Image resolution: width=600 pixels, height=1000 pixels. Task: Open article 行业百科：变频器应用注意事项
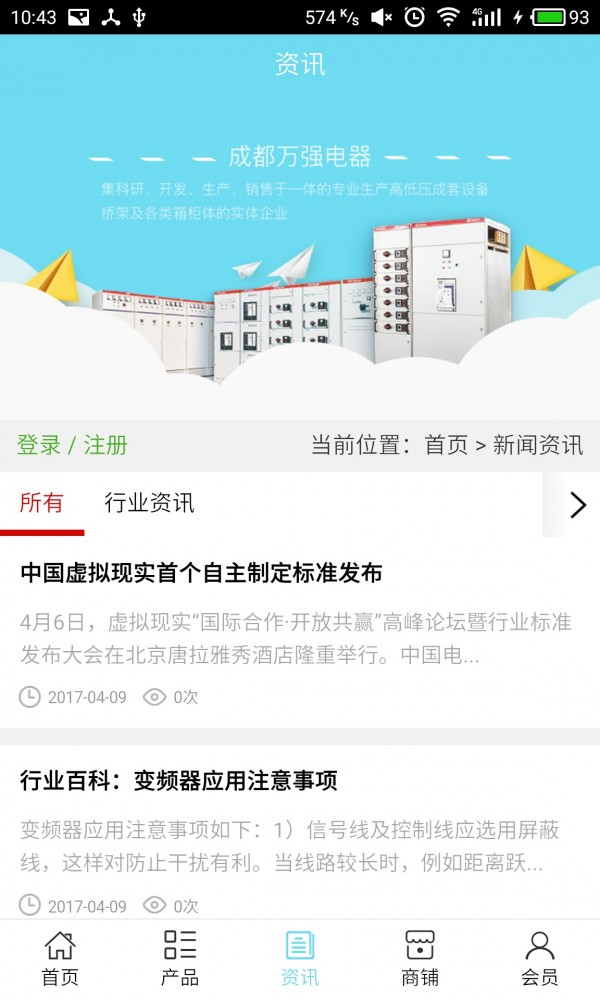coord(179,780)
